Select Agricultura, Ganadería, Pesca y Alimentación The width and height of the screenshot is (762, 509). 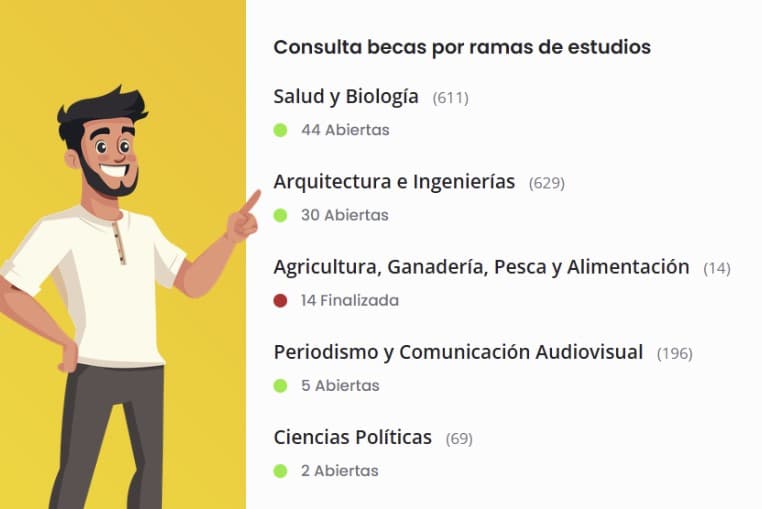481,267
